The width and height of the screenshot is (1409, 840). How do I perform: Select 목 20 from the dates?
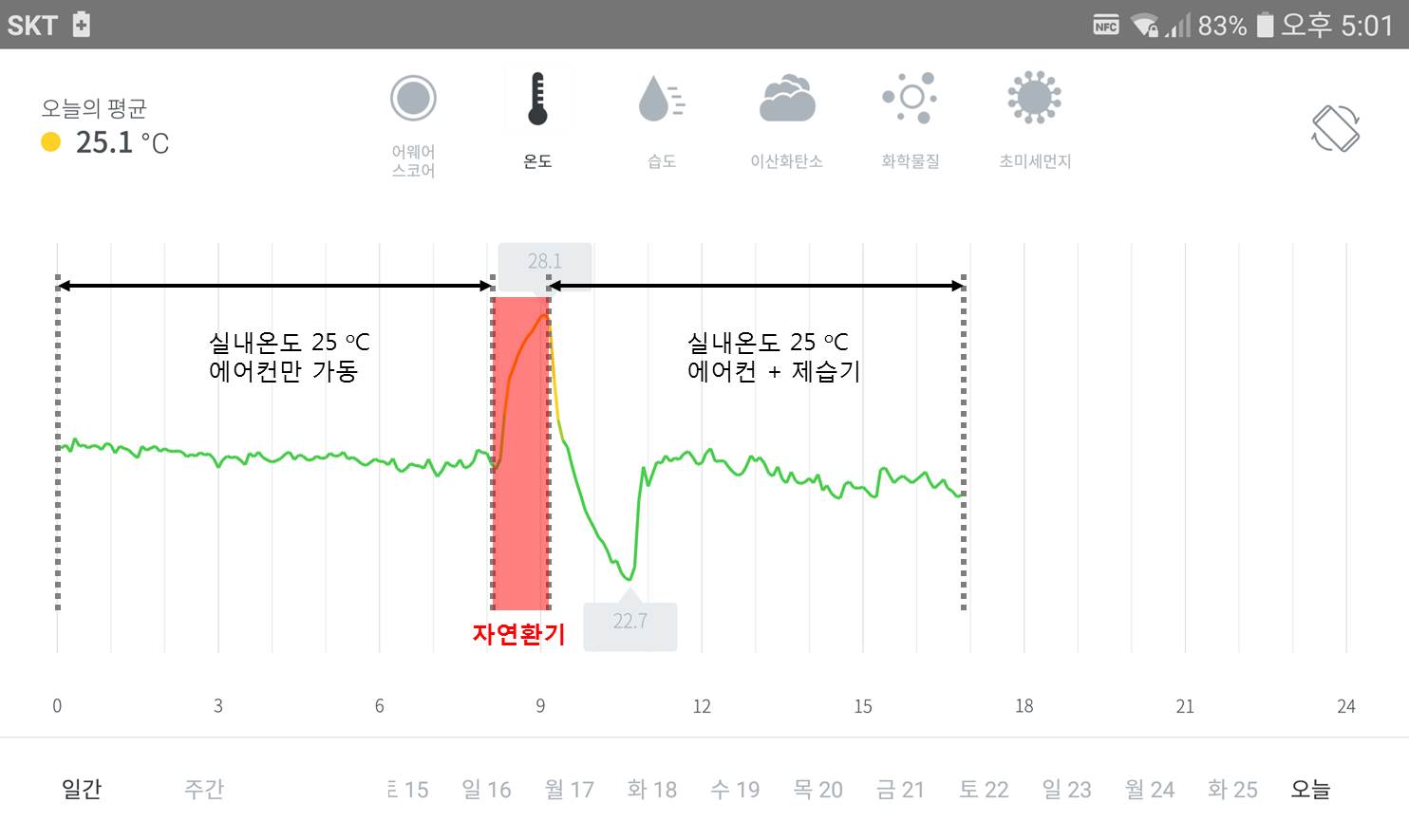point(817,790)
